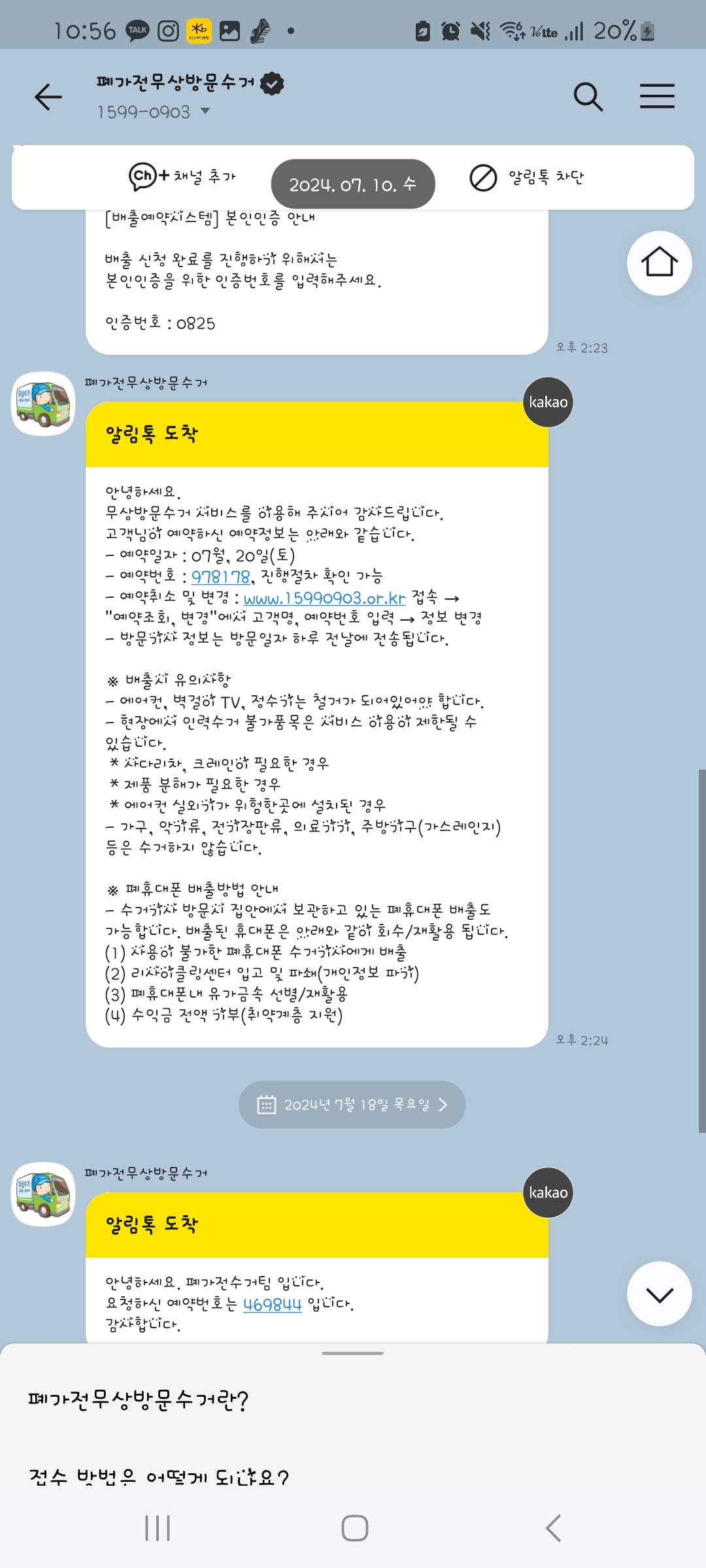Viewport: 706px width, 1568px height.
Task: Open recent apps from the navigation bar
Action: pyautogui.click(x=158, y=1528)
